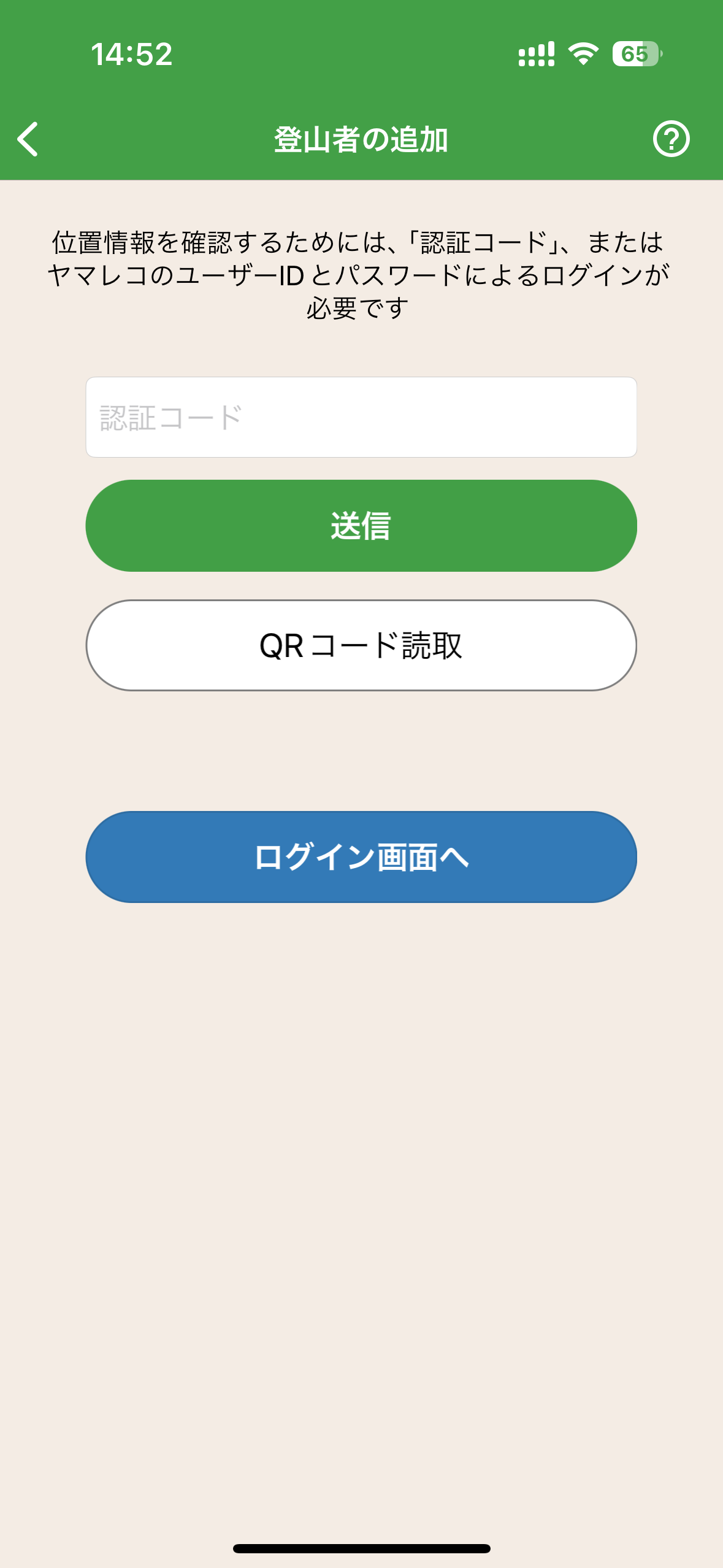Tap the green 送信 button
The width and height of the screenshot is (723, 1568).
click(x=361, y=526)
